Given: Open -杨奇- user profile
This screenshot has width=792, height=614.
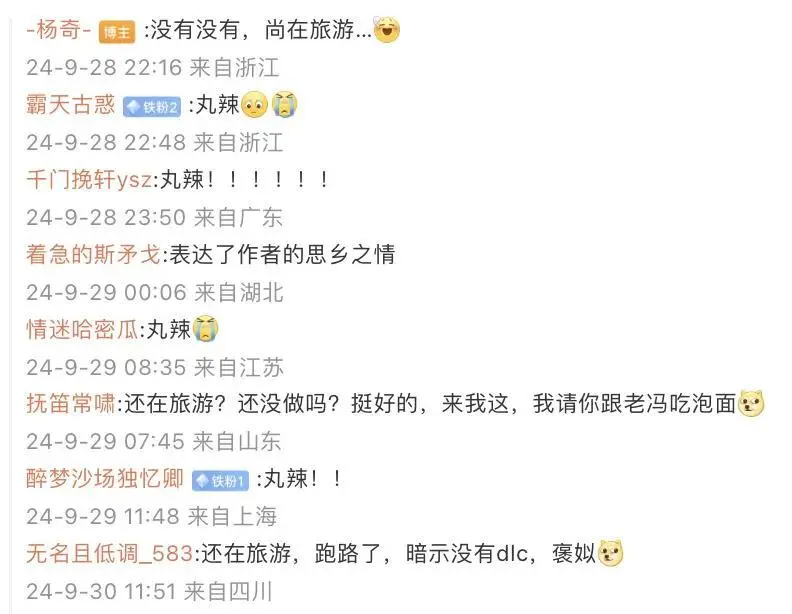Looking at the screenshot, I should [59, 30].
